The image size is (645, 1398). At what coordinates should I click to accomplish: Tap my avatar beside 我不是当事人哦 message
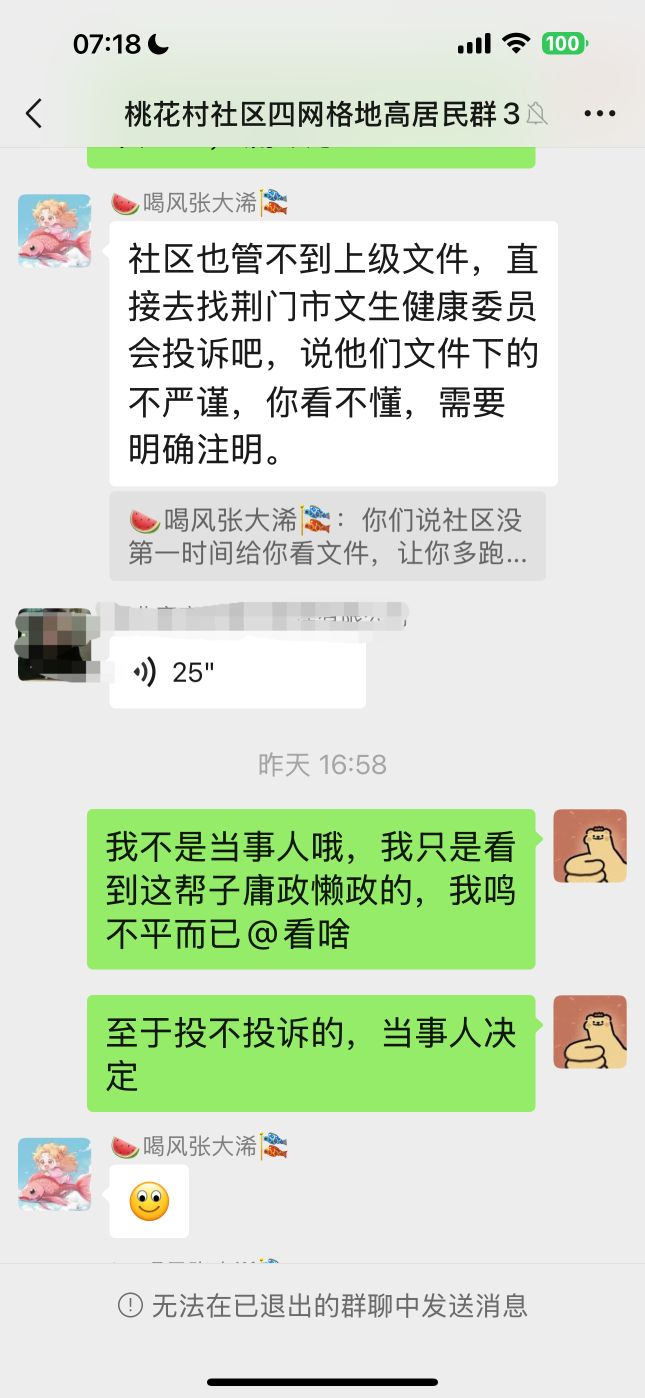590,846
